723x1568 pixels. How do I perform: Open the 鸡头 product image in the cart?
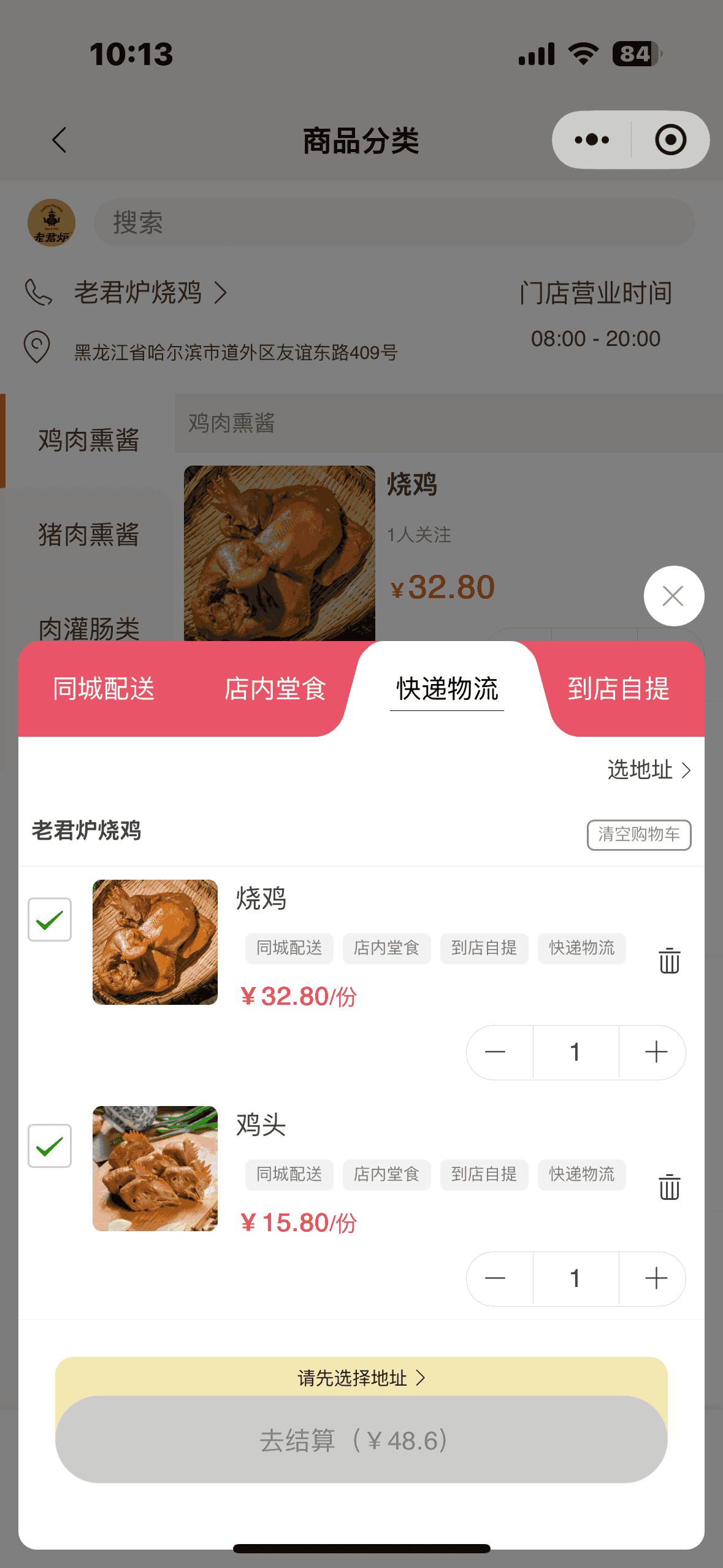(x=155, y=1169)
